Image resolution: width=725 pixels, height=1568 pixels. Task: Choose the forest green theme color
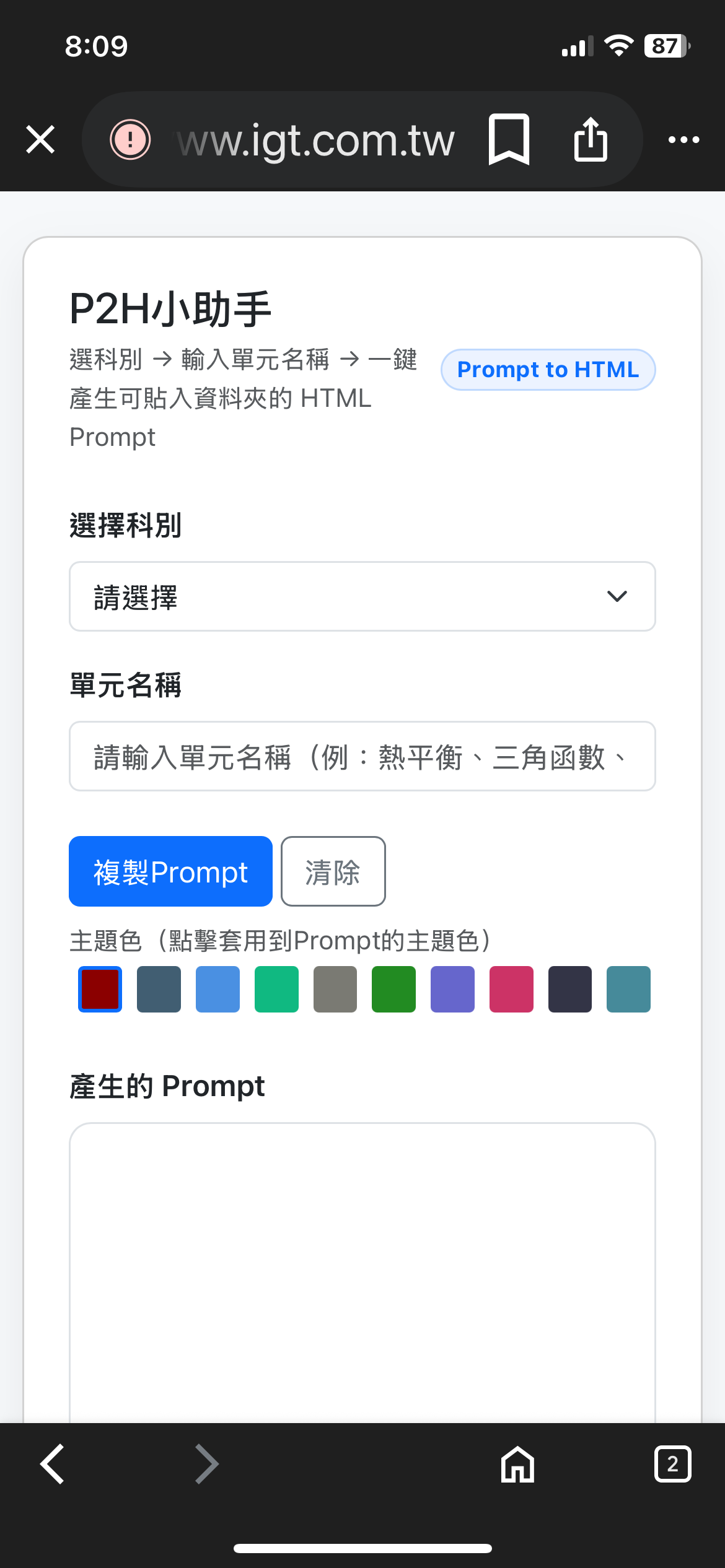pyautogui.click(x=393, y=989)
